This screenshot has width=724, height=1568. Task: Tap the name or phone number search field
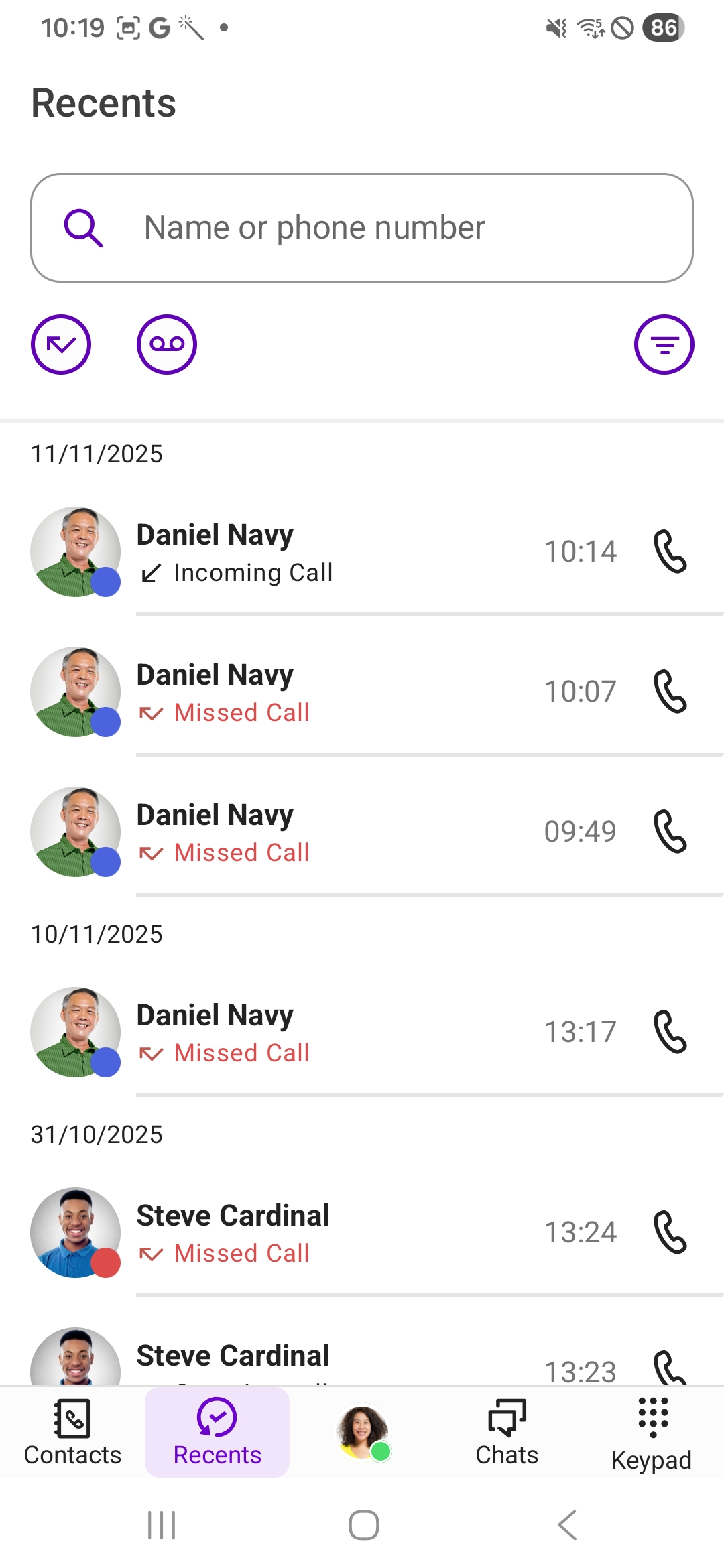(362, 228)
